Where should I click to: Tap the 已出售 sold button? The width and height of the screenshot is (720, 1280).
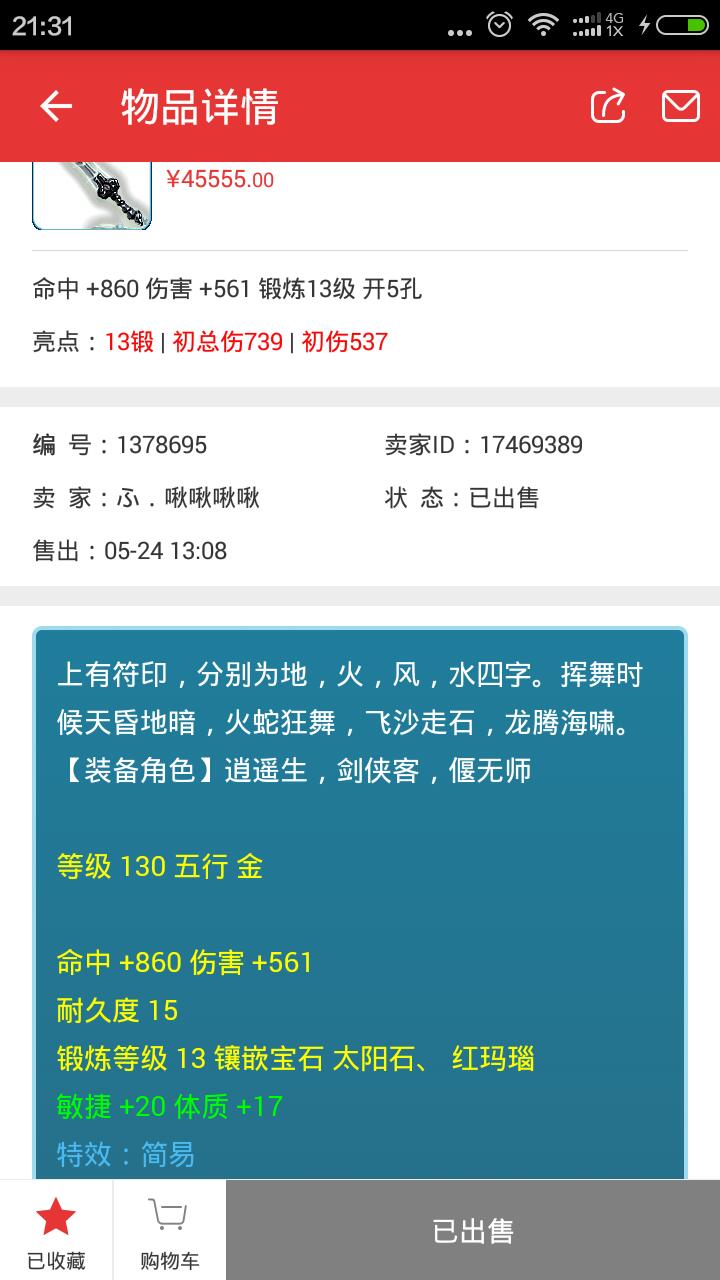coord(473,1230)
